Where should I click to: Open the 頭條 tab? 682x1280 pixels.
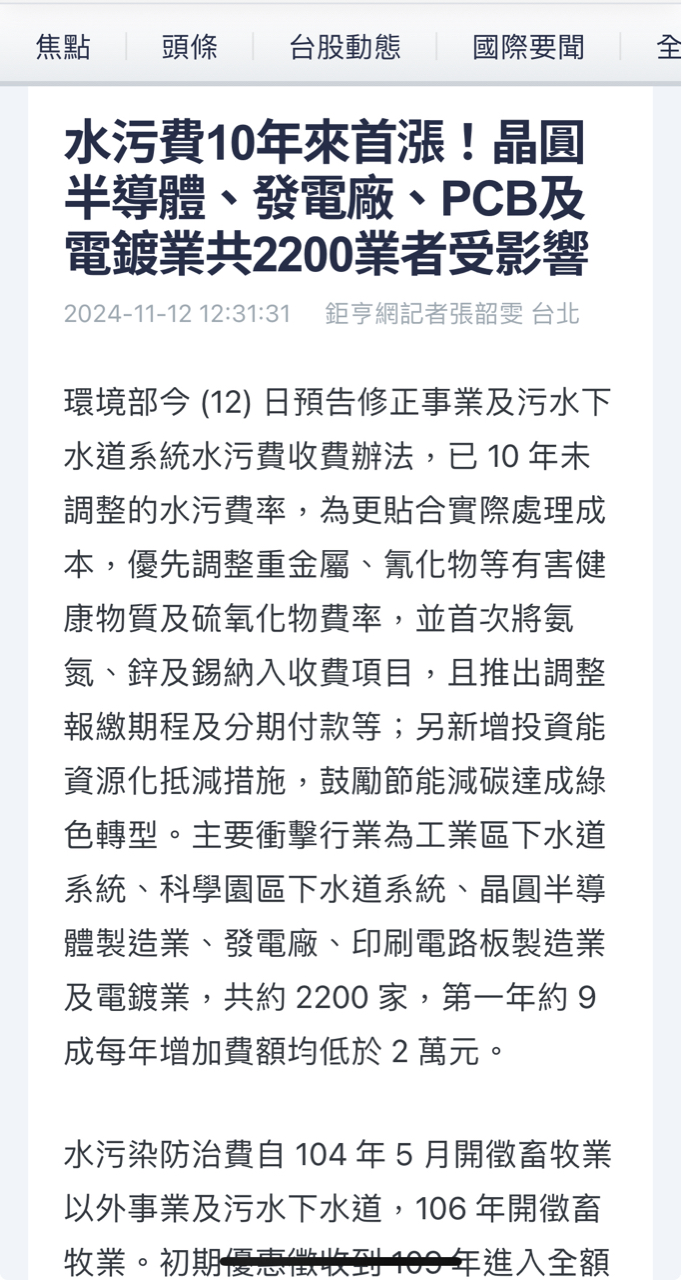190,47
